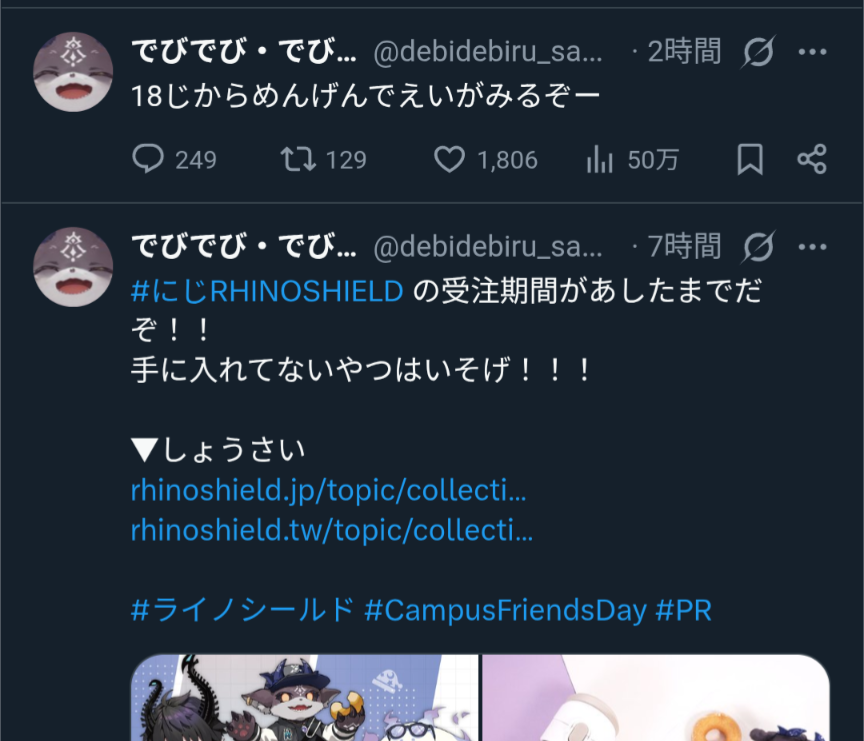The height and width of the screenshot is (741, 864).
Task: Share the 18じからめんげん tweet
Action: 812,159
